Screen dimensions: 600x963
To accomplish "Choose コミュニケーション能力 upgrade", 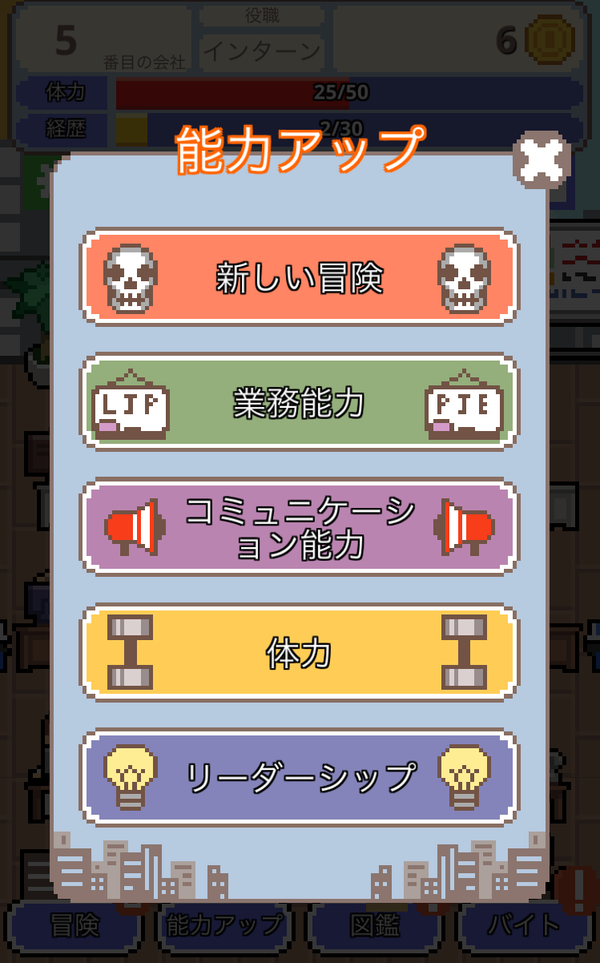I will coord(300,528).
